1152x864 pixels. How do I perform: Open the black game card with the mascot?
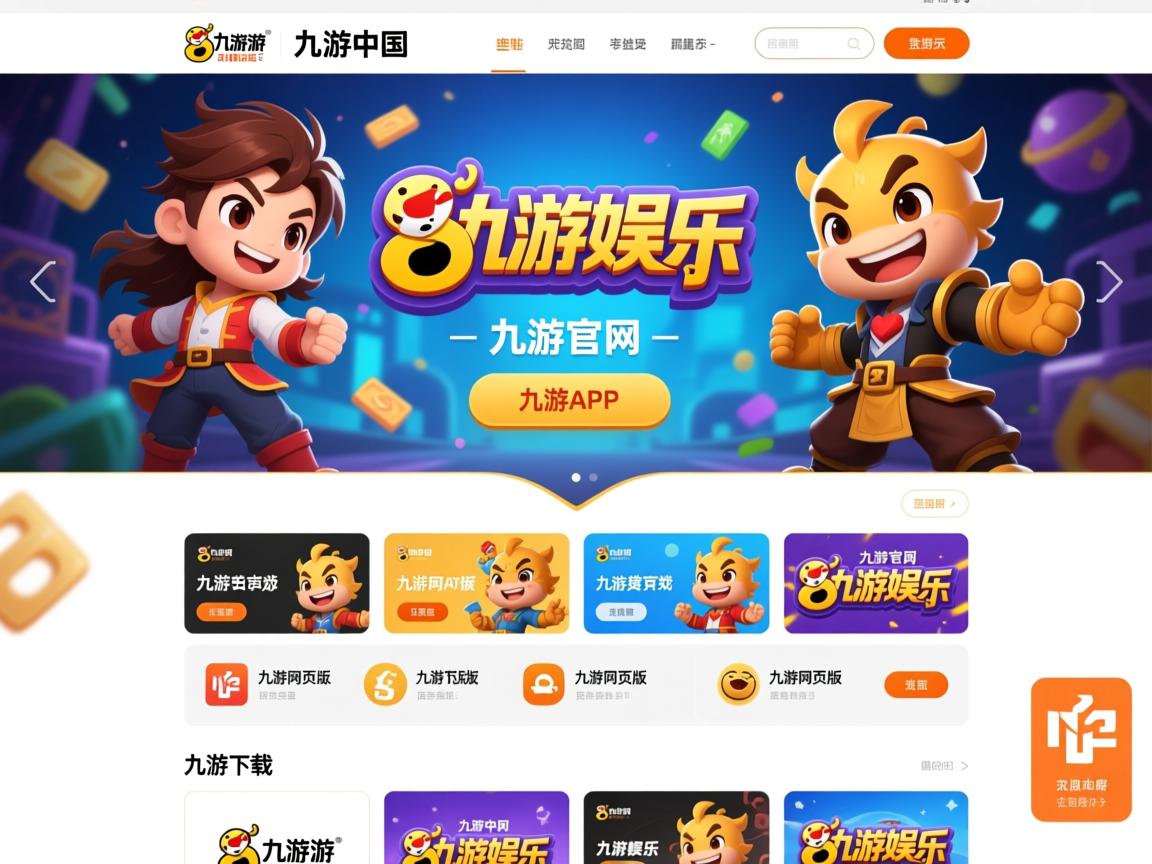click(277, 583)
